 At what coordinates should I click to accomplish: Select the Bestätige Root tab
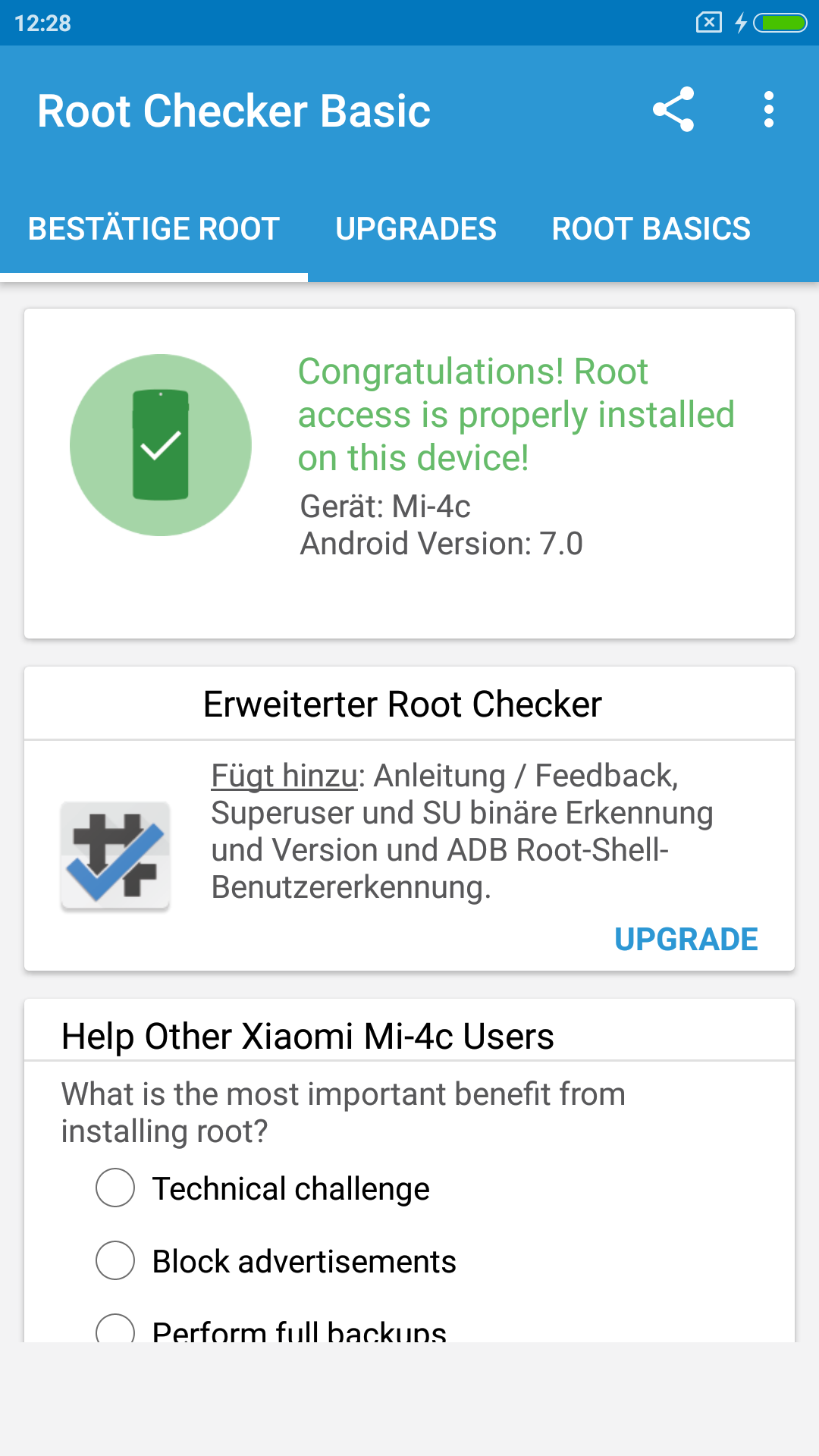(154, 229)
